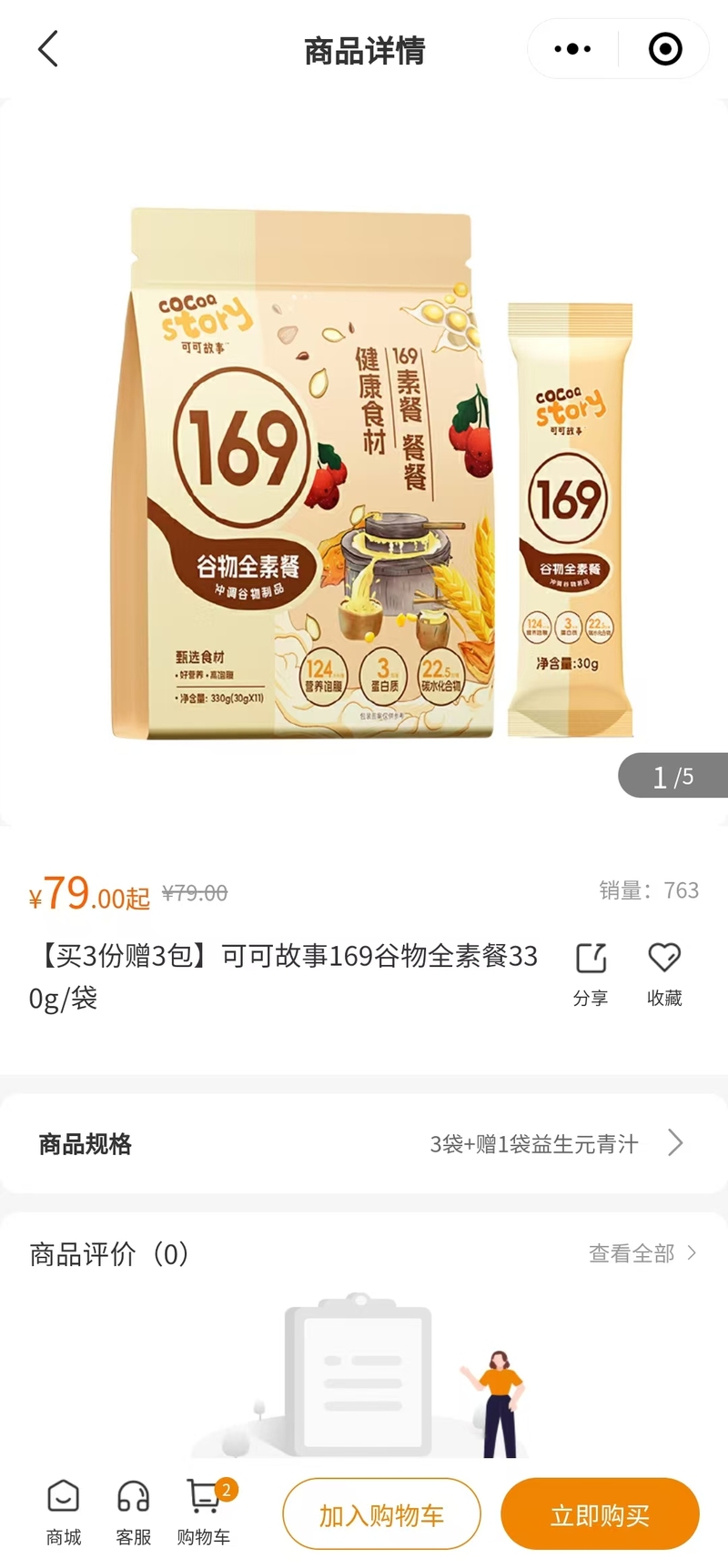The image size is (728, 1568).
Task: Tap 加入购物车 to add the item
Action: (x=381, y=1513)
